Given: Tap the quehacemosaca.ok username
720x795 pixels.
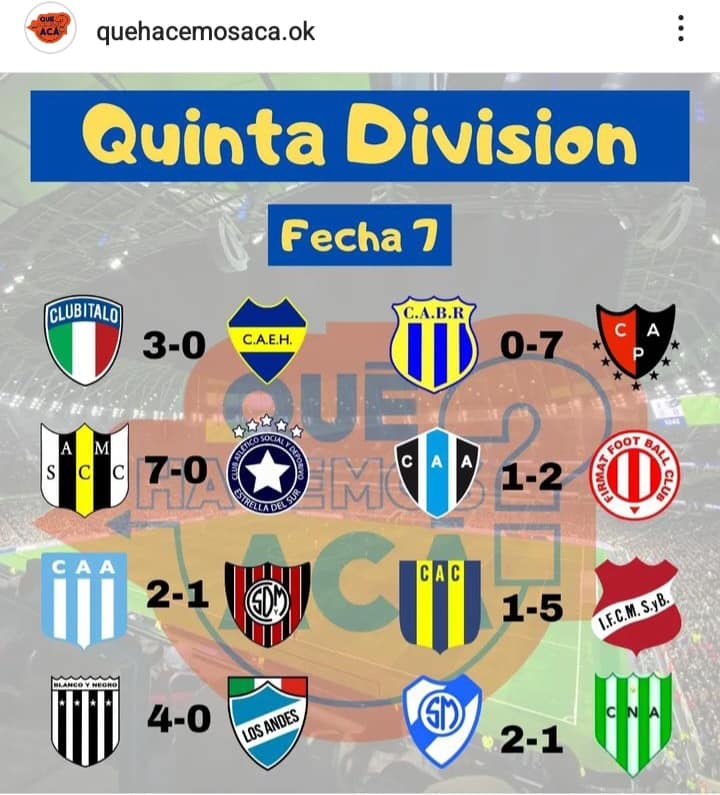Looking at the screenshot, I should click(x=205, y=31).
